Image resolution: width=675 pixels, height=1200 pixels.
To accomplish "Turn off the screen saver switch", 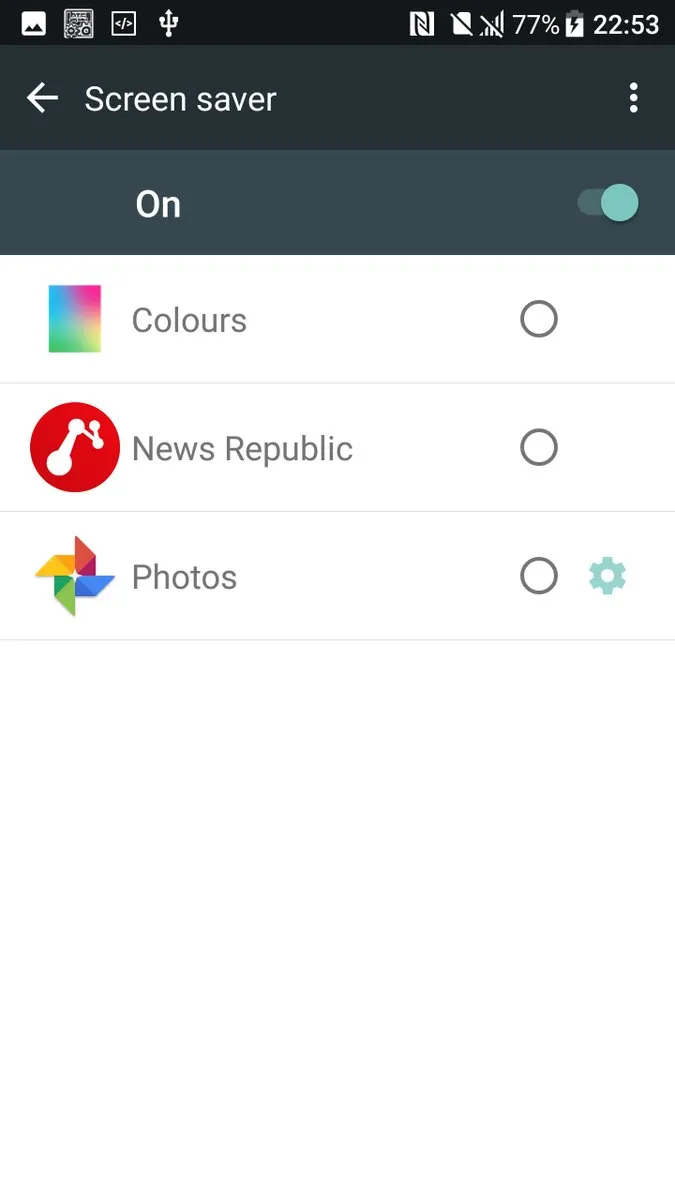I will pyautogui.click(x=608, y=203).
